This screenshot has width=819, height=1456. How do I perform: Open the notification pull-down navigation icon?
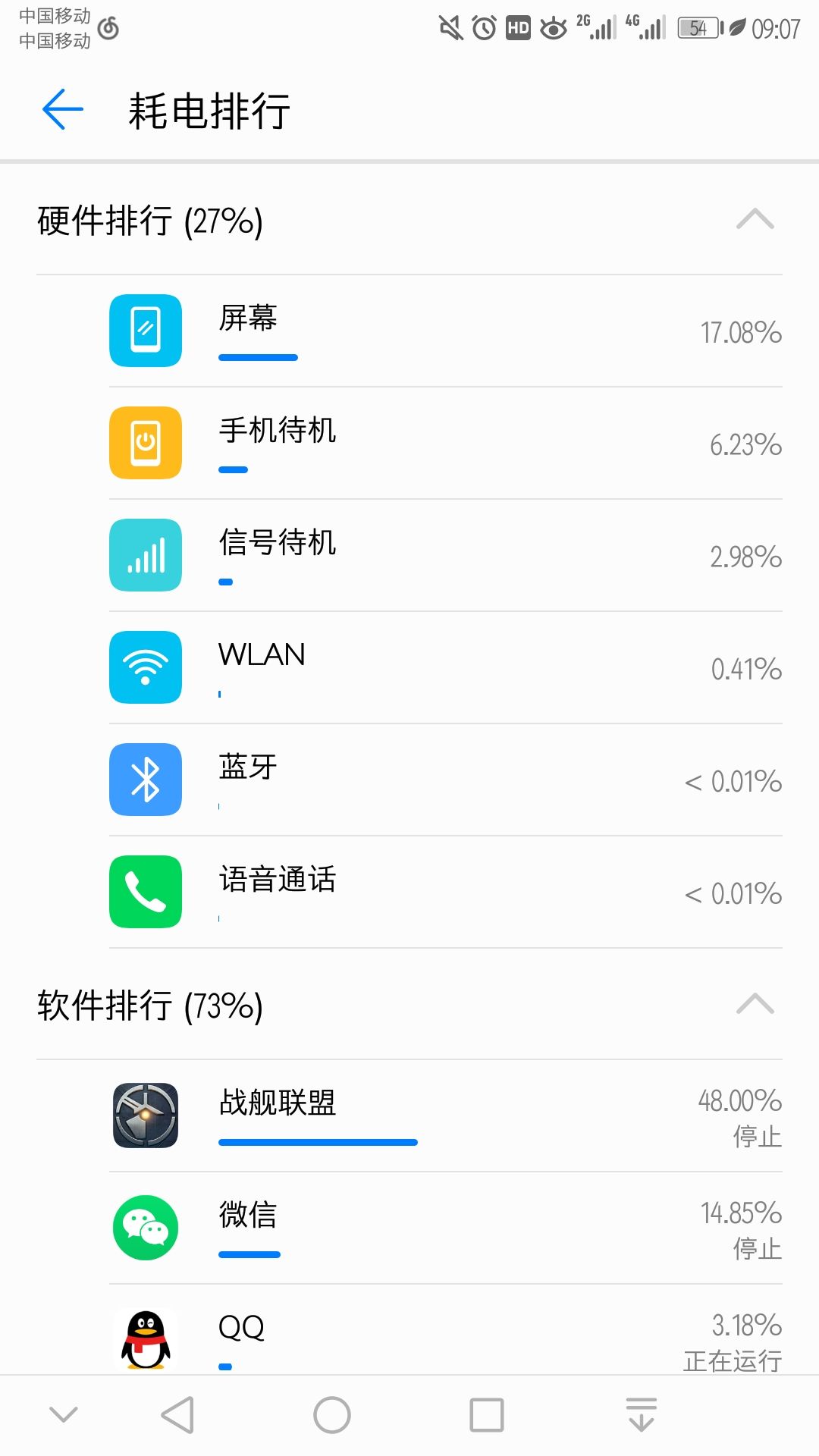click(x=641, y=1410)
